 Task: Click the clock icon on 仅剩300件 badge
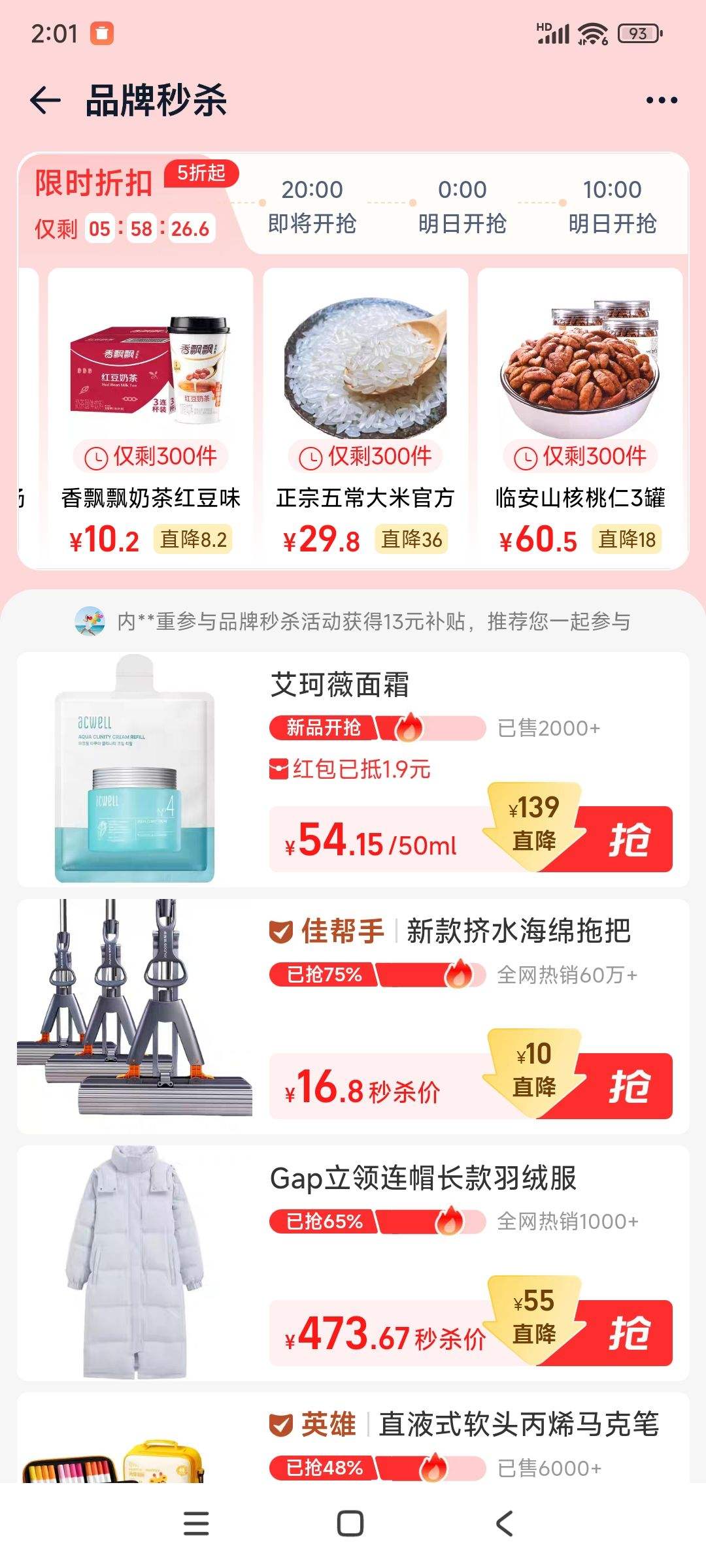click(x=310, y=456)
